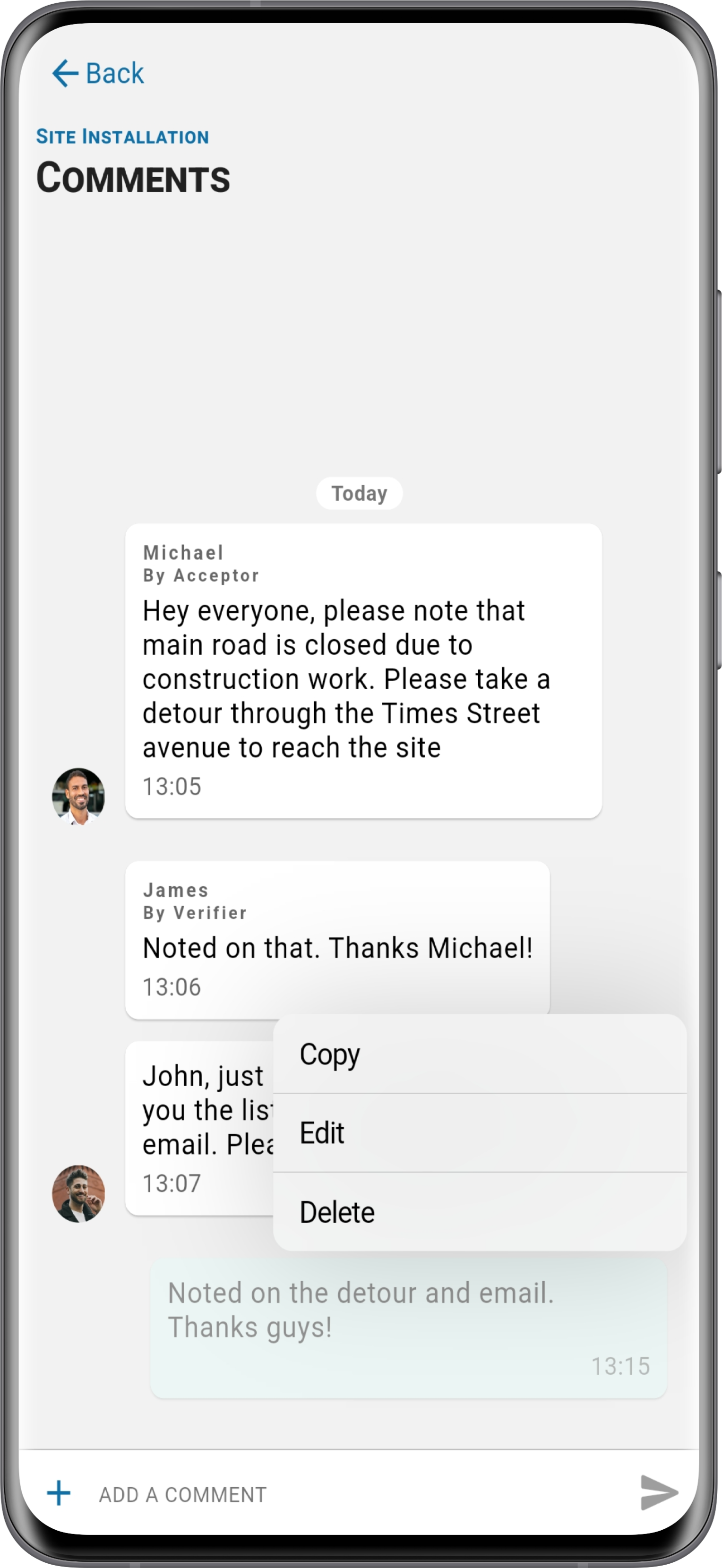Tap the plus attach icon
This screenshot has width=722, height=1568.
tap(59, 1493)
